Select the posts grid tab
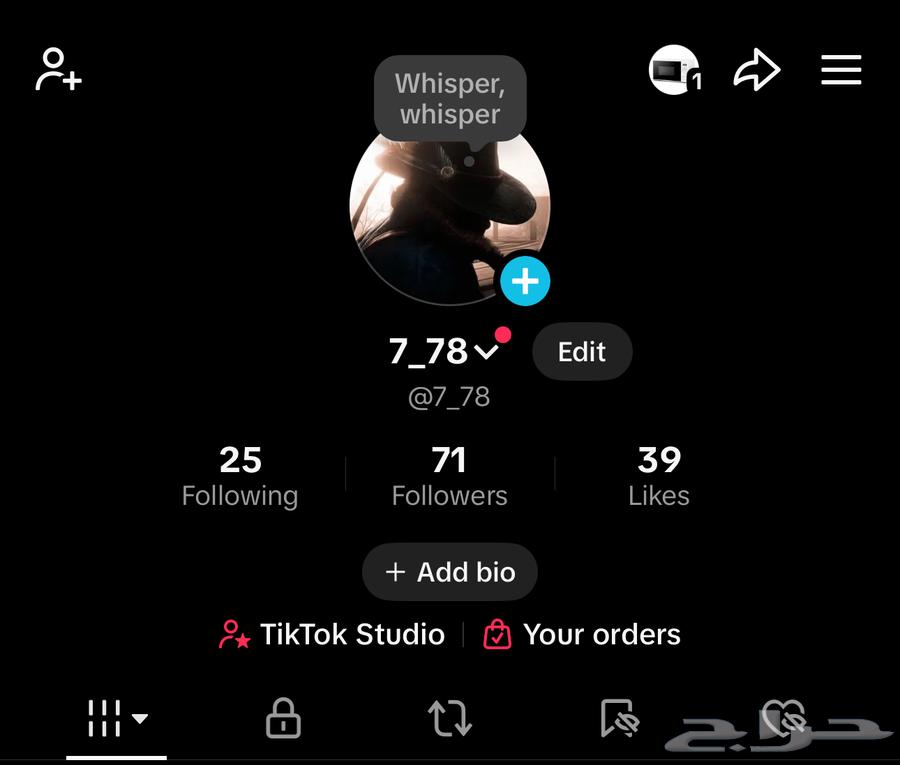This screenshot has height=765, width=900. 116,717
